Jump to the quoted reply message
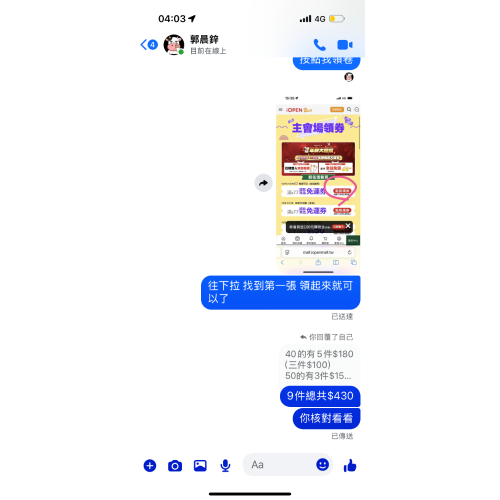 tap(319, 365)
